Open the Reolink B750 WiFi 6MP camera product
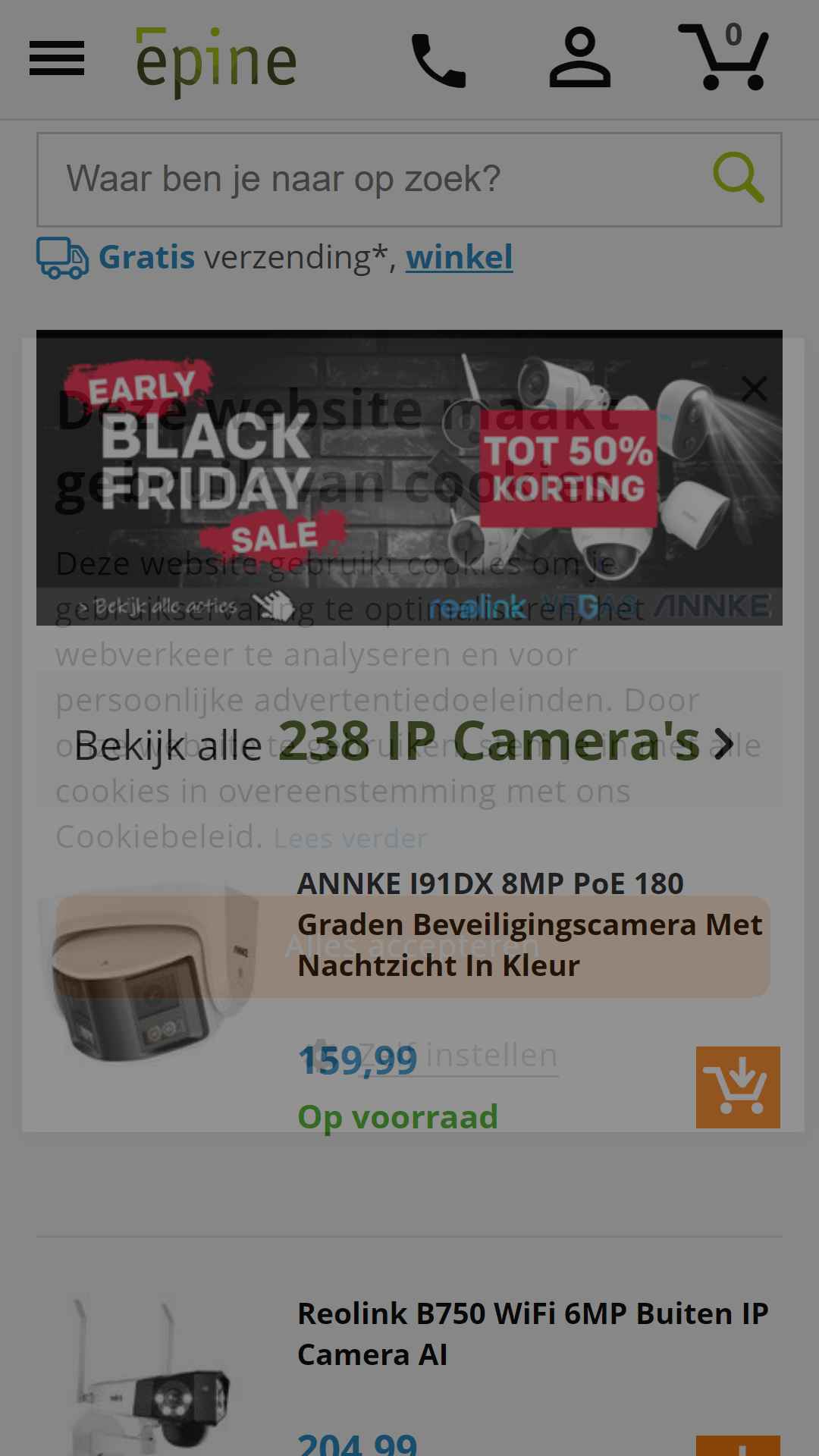 tap(532, 1334)
